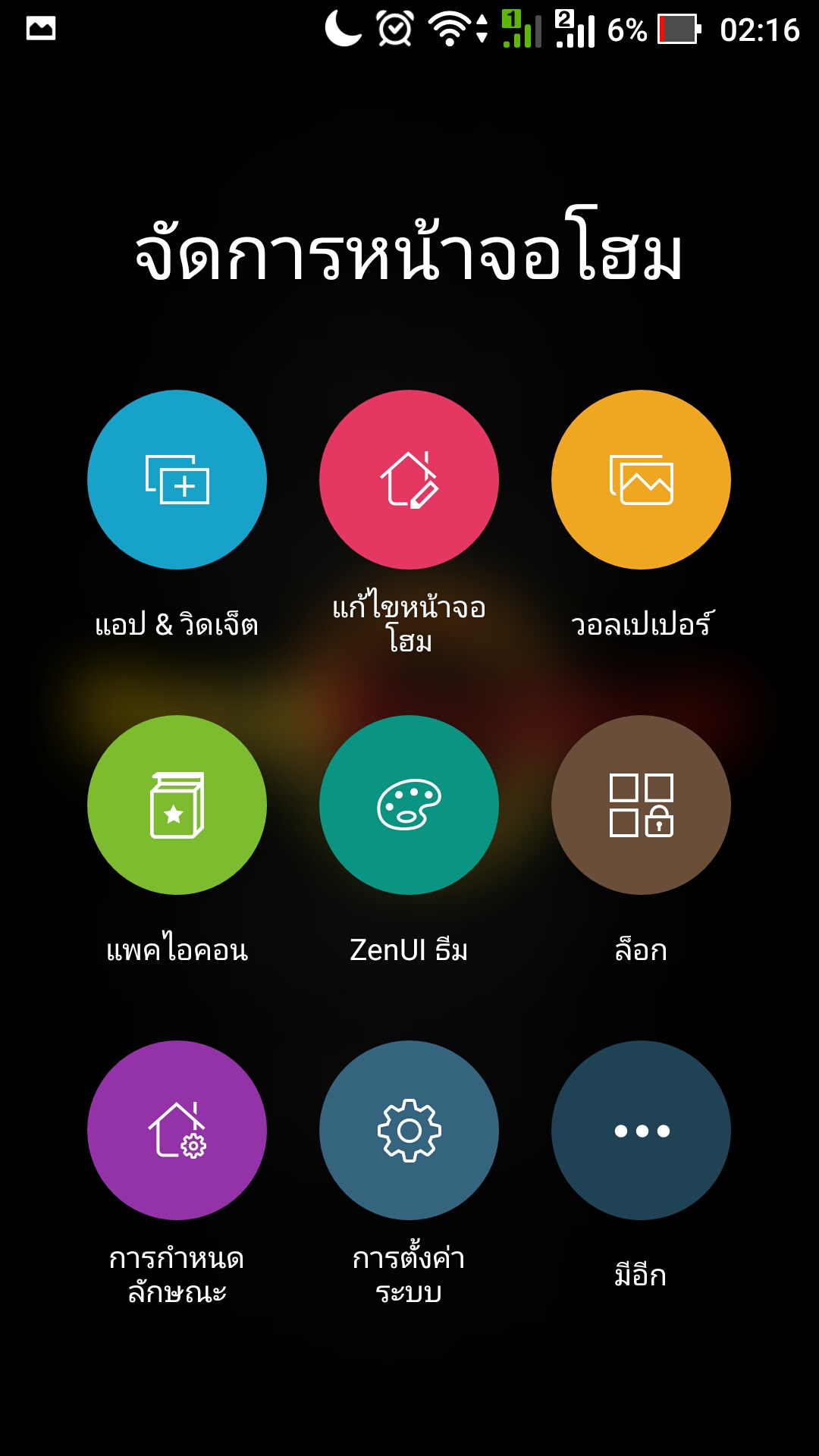Go to การตั้งค่าระบบ system settings

tap(409, 1130)
